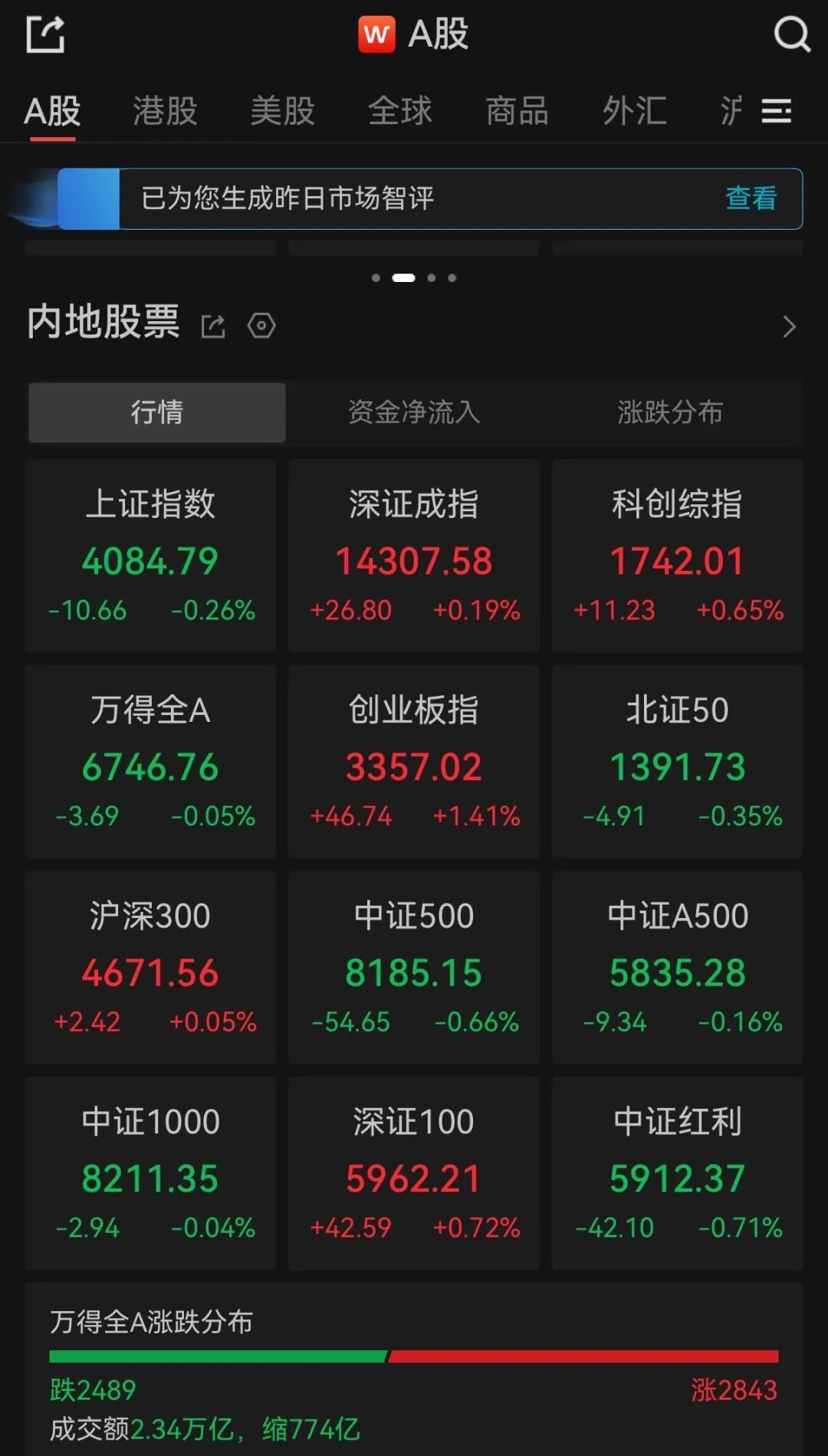Open the 上证指数 index card
Screen dimensions: 828x1456
(150, 556)
